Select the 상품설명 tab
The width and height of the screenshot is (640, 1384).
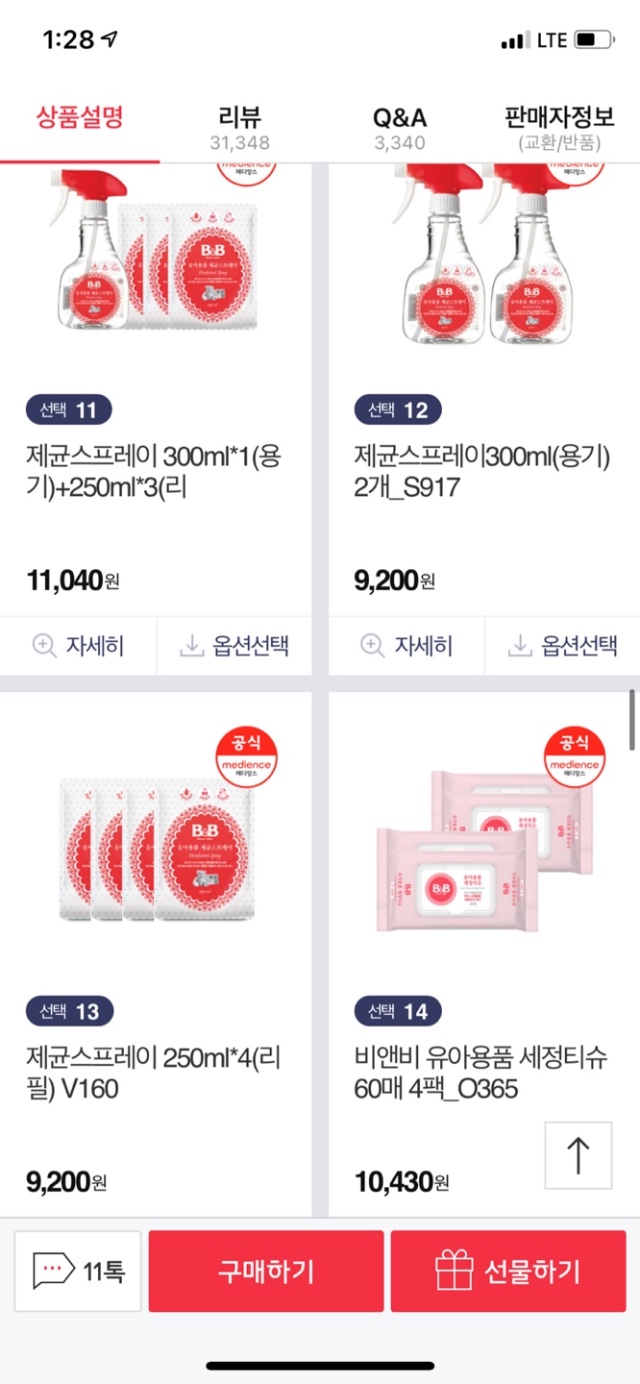pos(80,120)
